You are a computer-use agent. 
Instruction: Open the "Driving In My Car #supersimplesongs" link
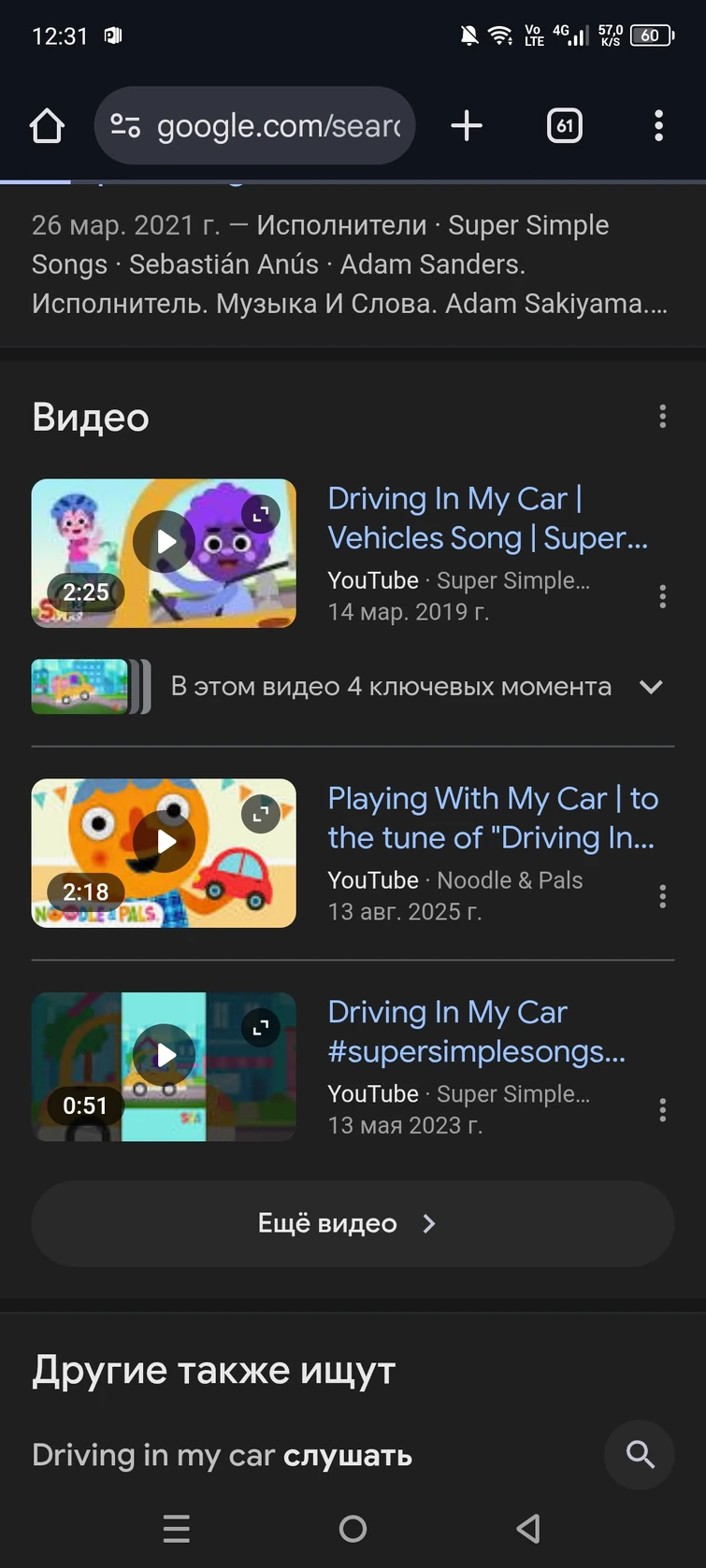click(476, 1032)
